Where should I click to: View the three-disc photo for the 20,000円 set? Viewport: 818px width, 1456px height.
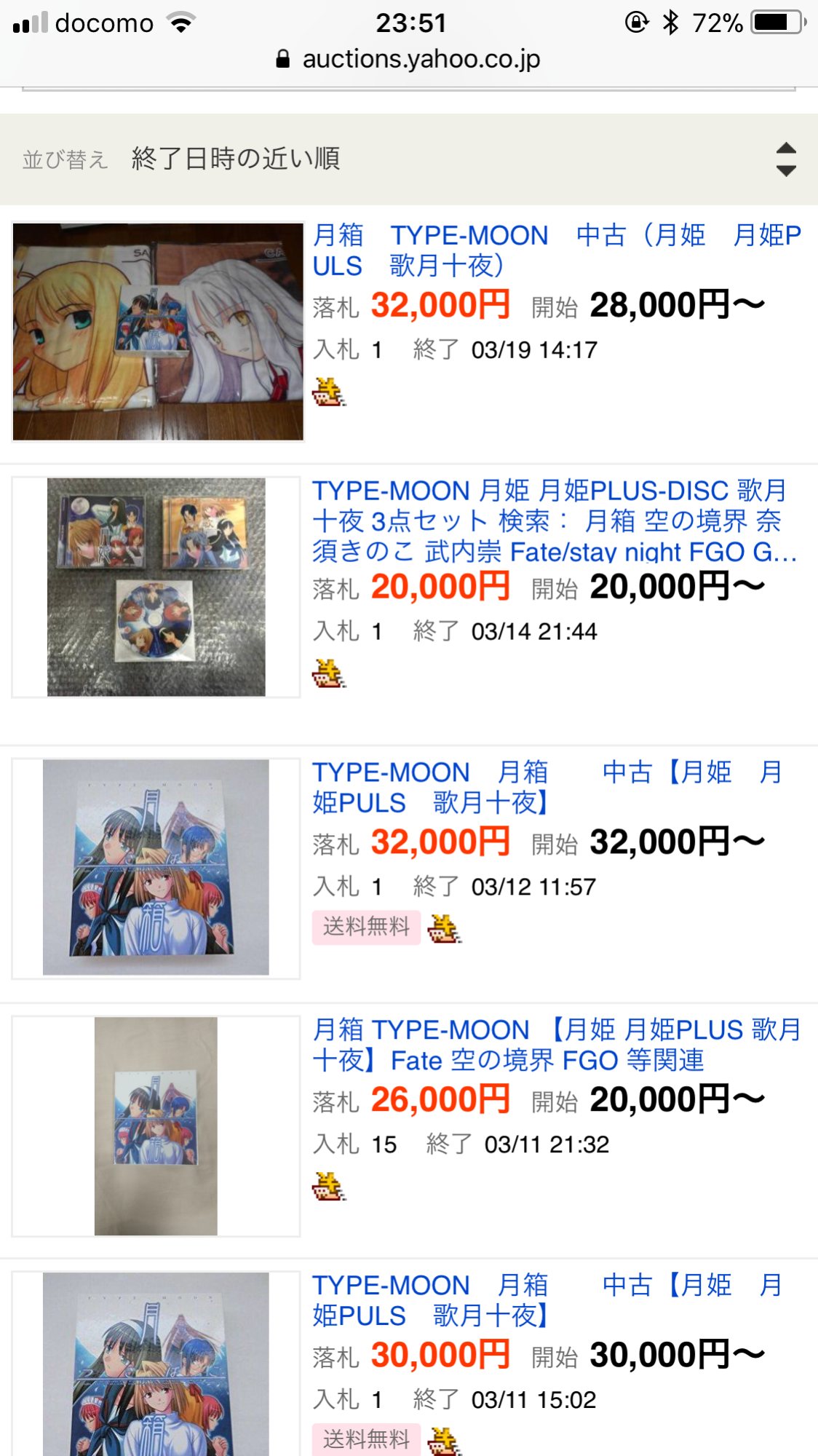156,587
